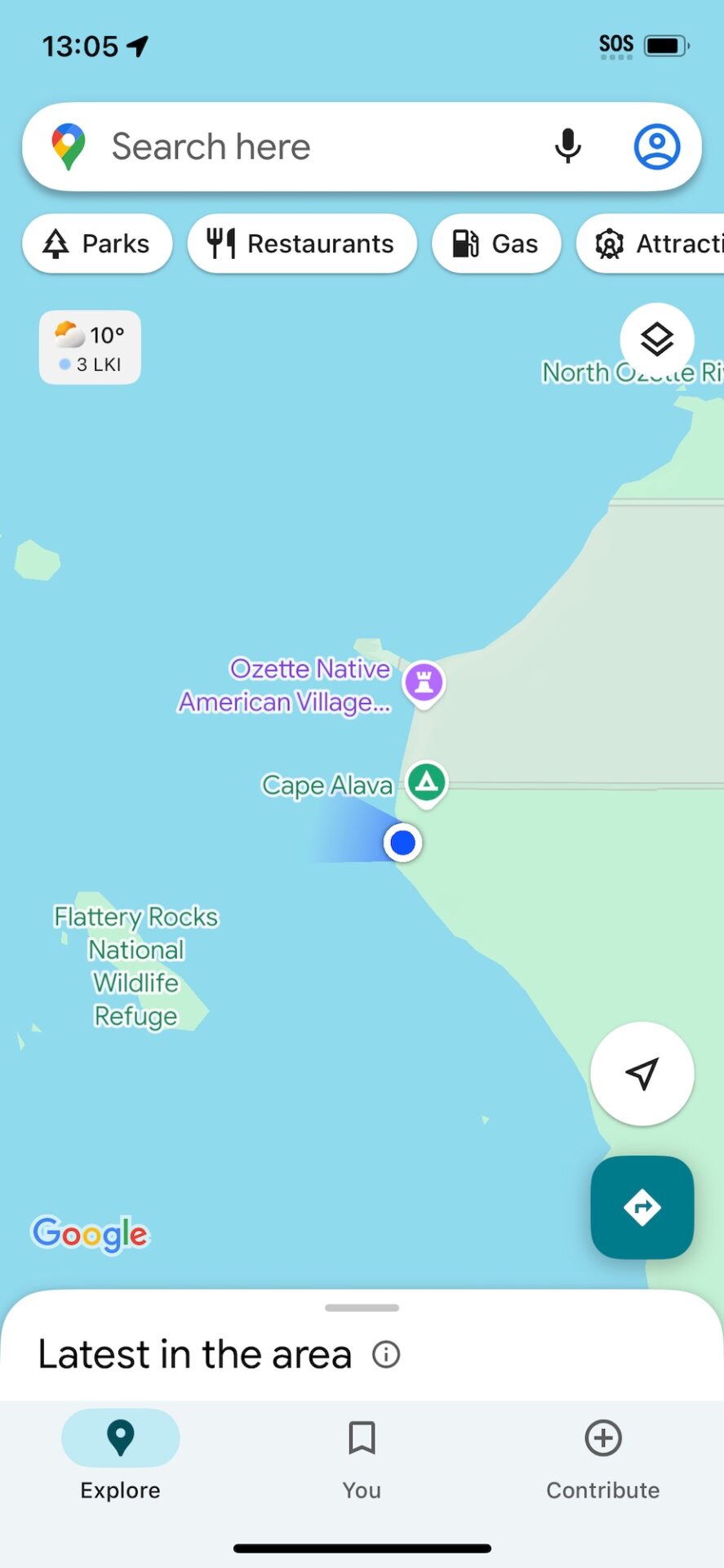Image resolution: width=724 pixels, height=1568 pixels.
Task: Open the map layers button
Action: click(x=657, y=340)
